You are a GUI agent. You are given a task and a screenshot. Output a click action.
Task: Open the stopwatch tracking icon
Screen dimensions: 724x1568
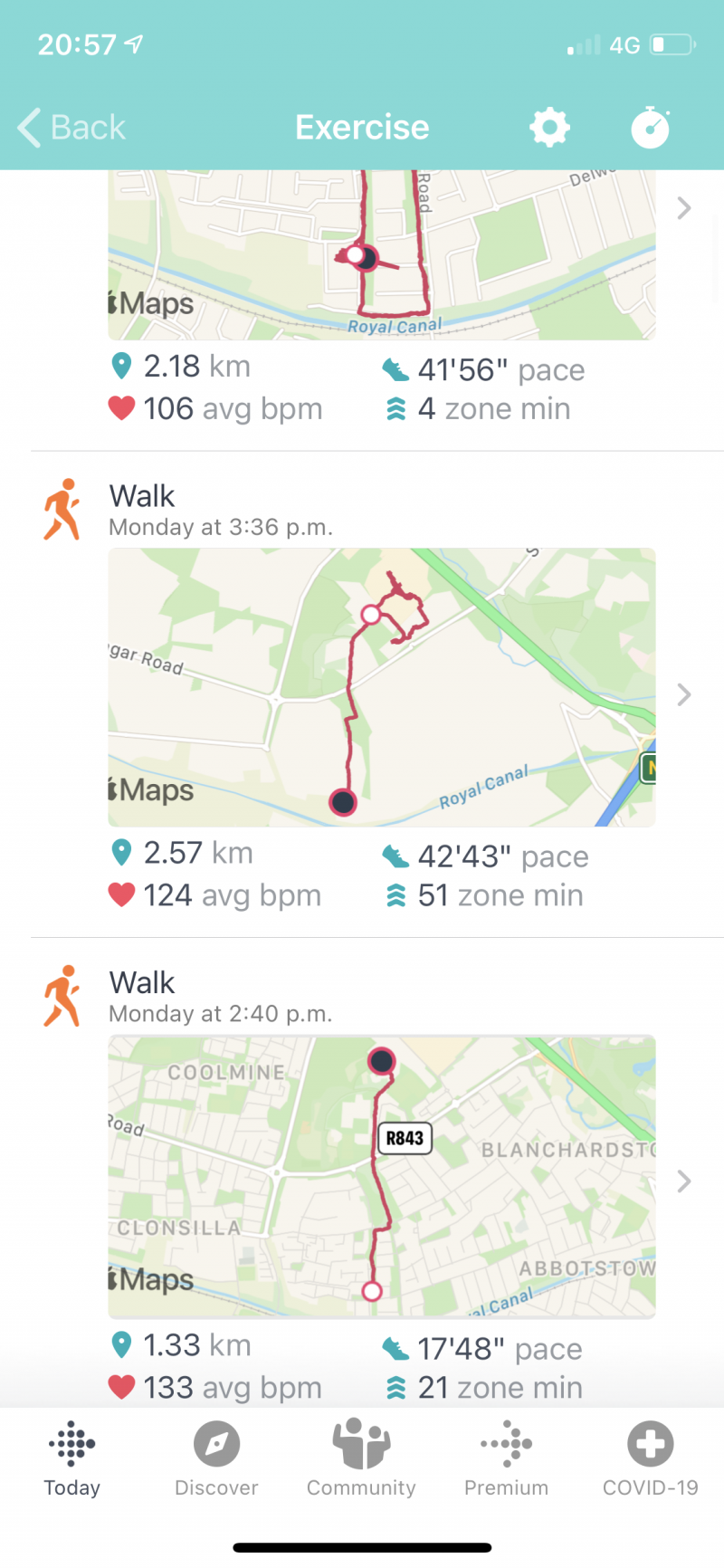point(651,128)
